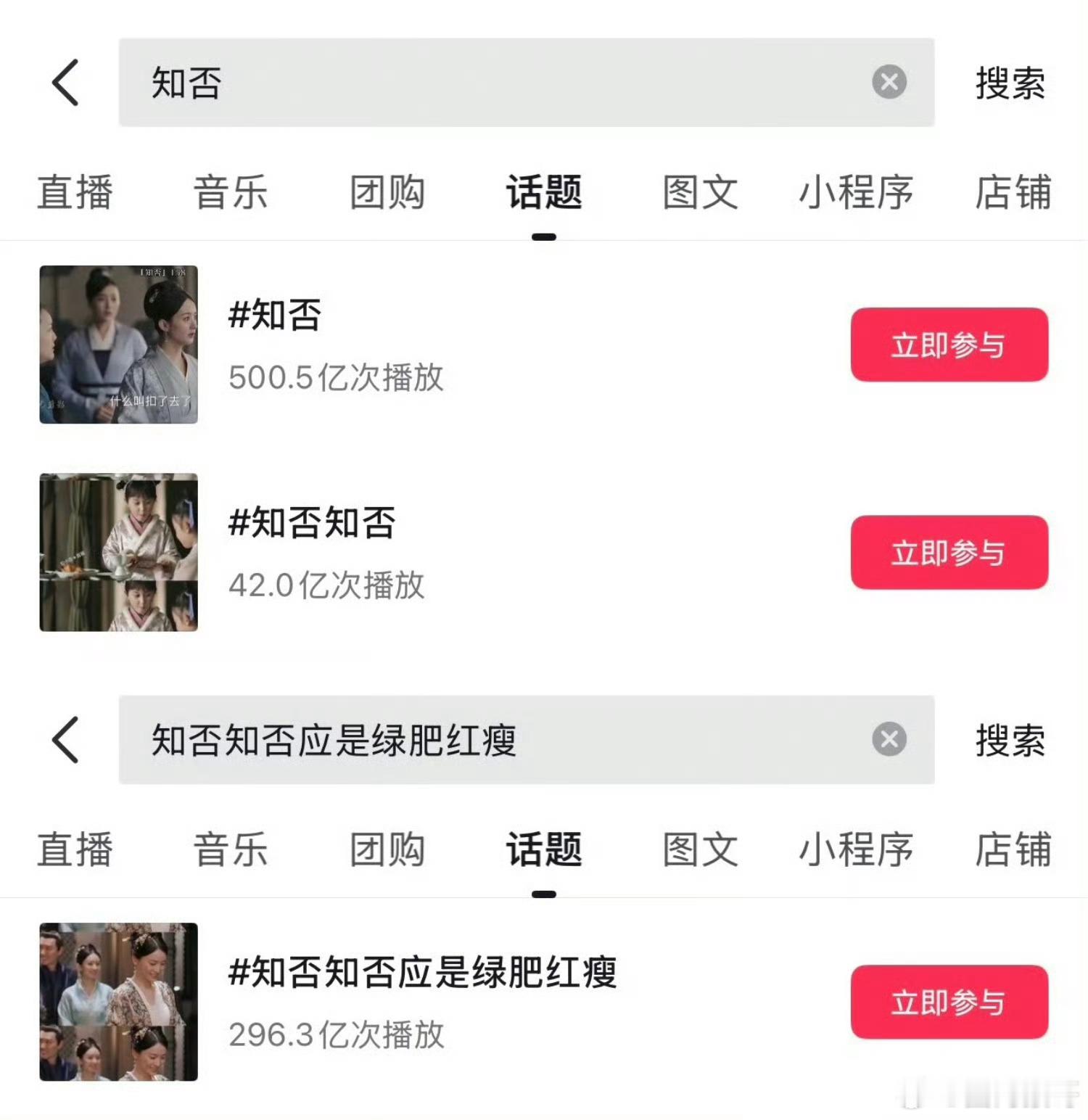Select the 图文 tab
Image resolution: width=1088 pixels, height=1120 pixels.
coord(698,191)
